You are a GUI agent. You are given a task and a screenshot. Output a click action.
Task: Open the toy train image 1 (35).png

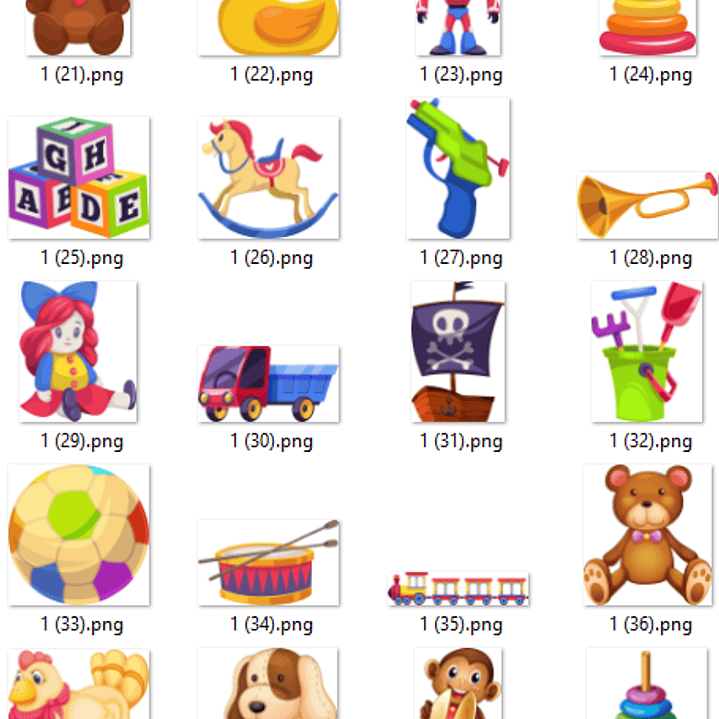pyautogui.click(x=458, y=588)
